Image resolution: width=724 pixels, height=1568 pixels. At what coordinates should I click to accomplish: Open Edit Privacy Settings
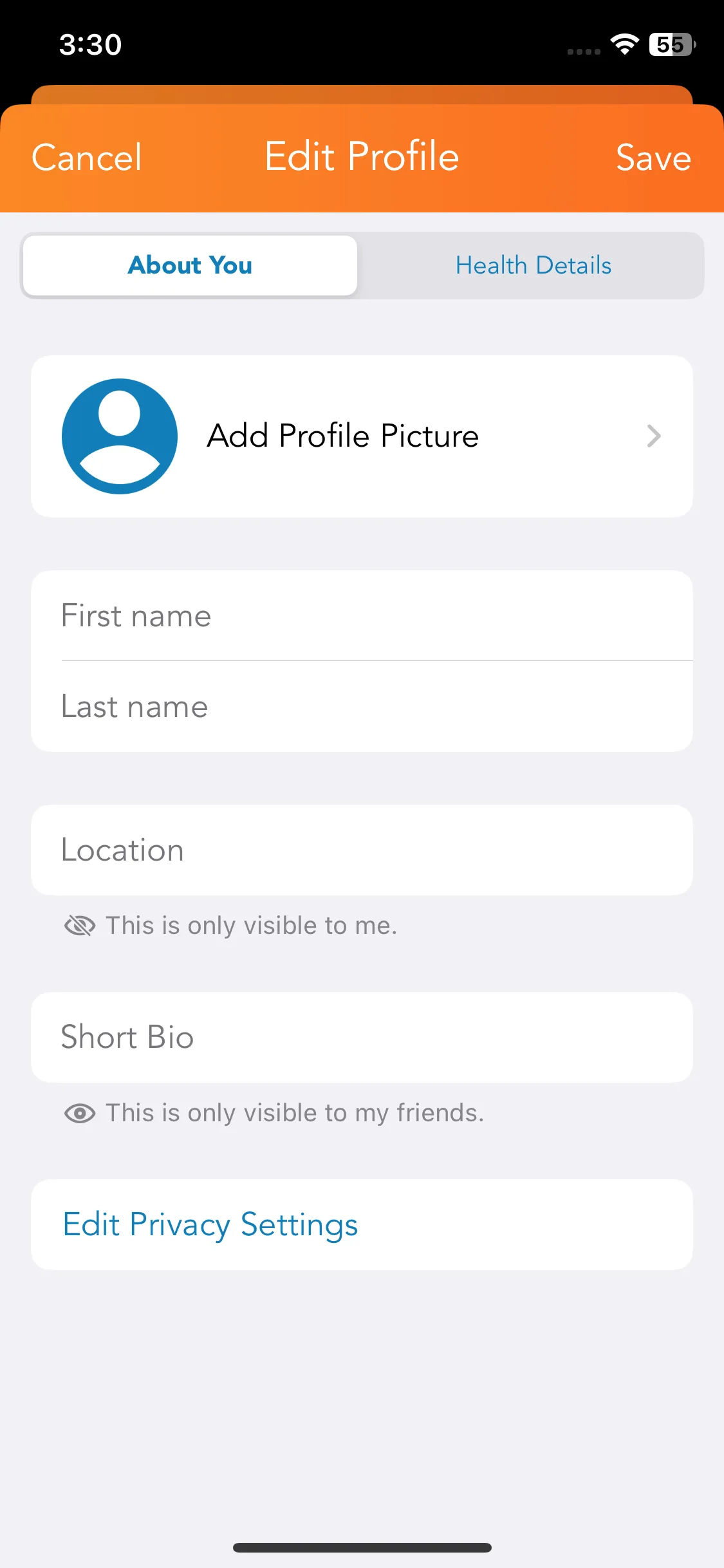(210, 1224)
